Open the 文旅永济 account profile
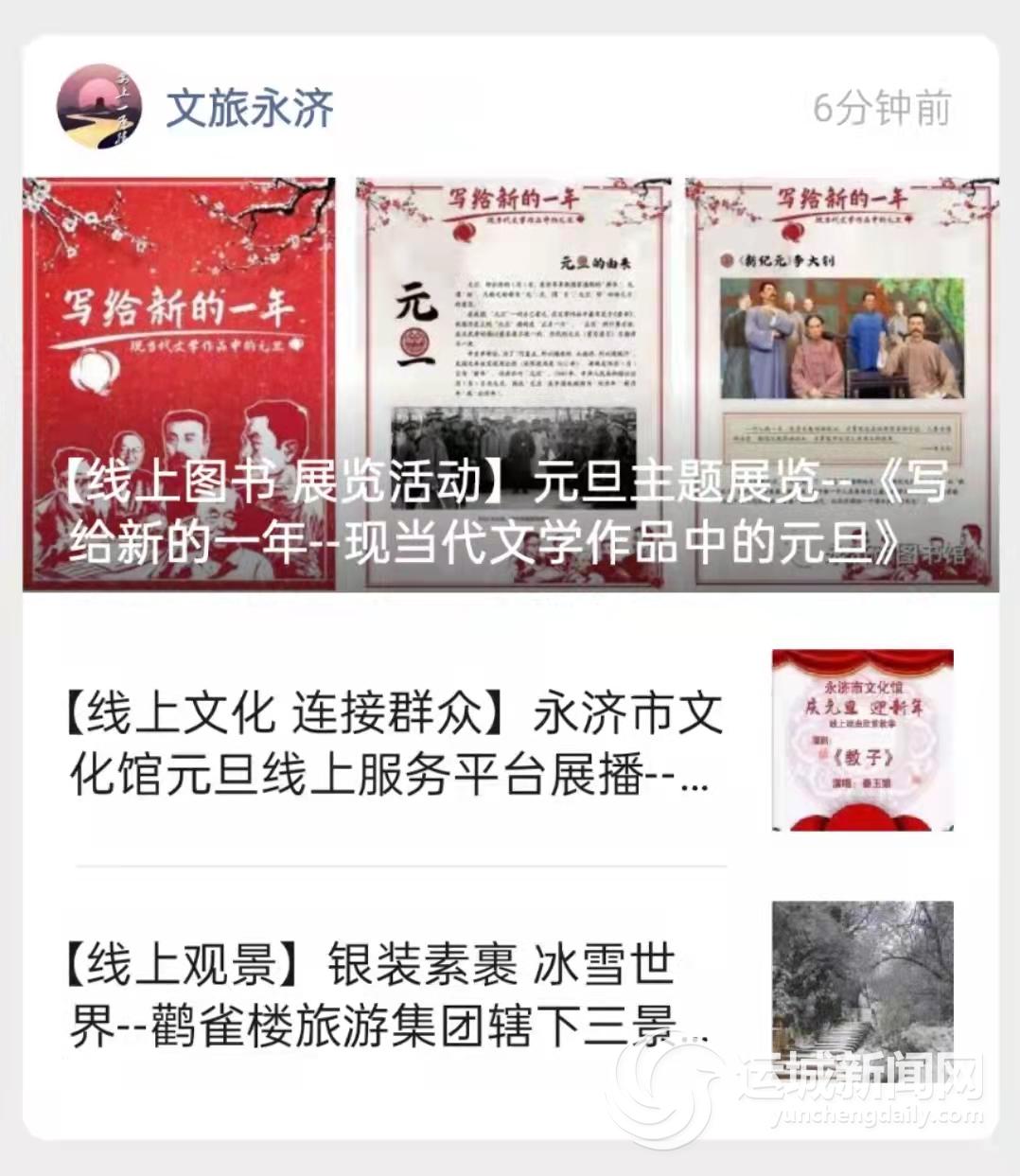The height and width of the screenshot is (1176, 1020). click(250, 108)
